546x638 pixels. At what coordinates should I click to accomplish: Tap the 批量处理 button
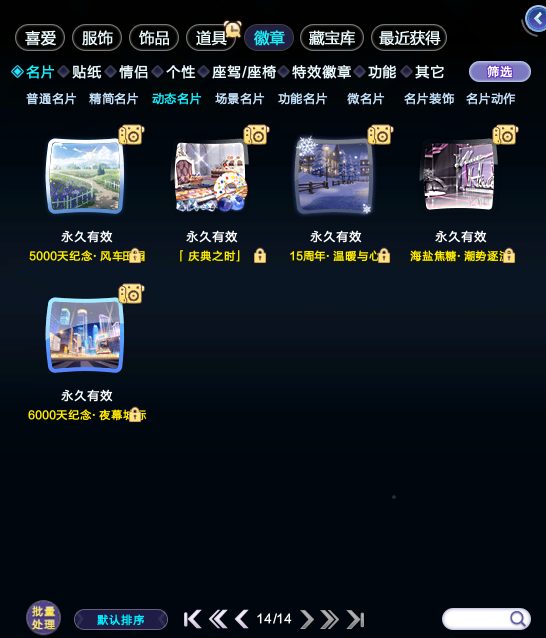pyautogui.click(x=43, y=618)
